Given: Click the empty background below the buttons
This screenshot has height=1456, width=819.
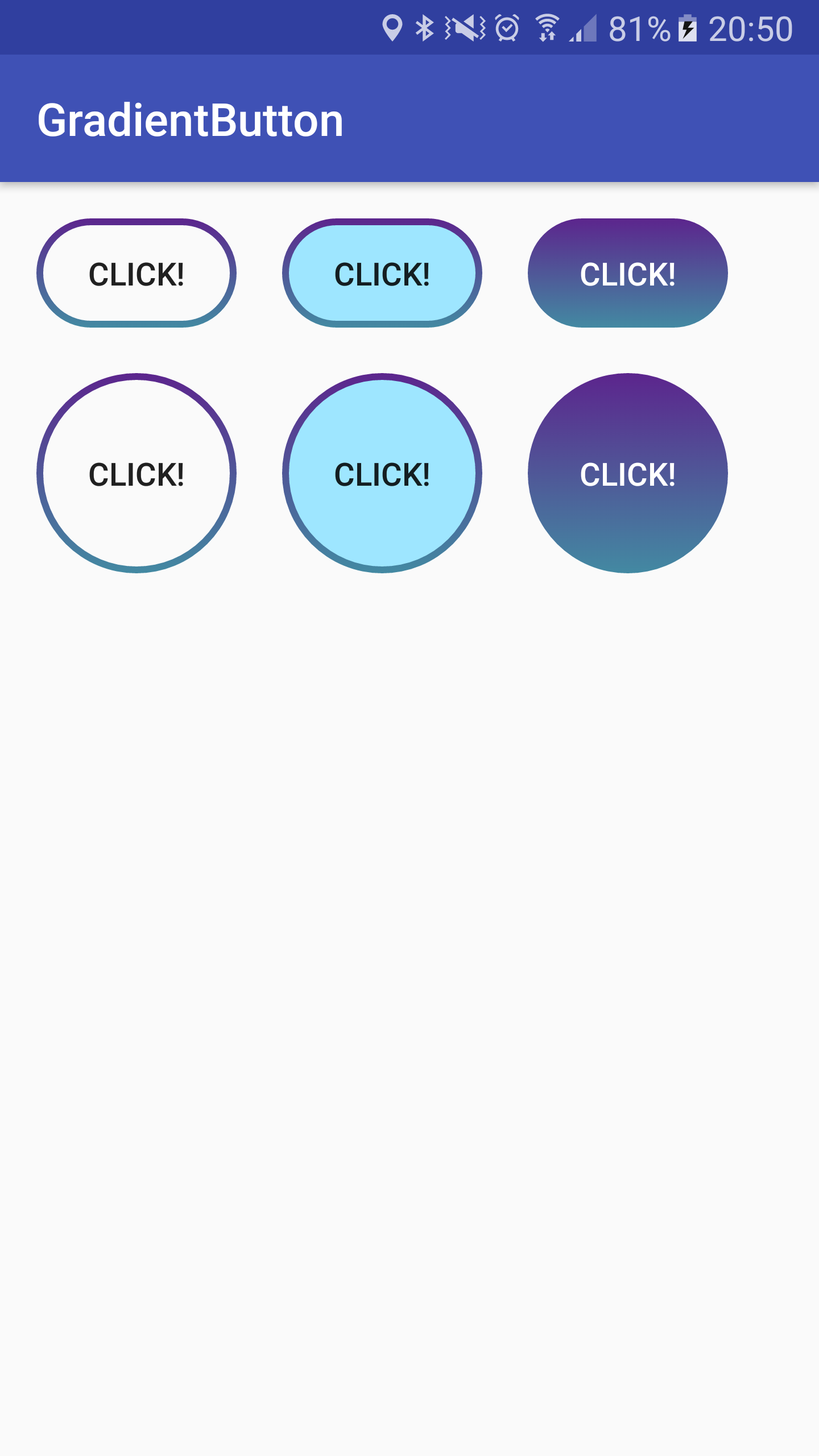Looking at the screenshot, I should click(x=409, y=853).
